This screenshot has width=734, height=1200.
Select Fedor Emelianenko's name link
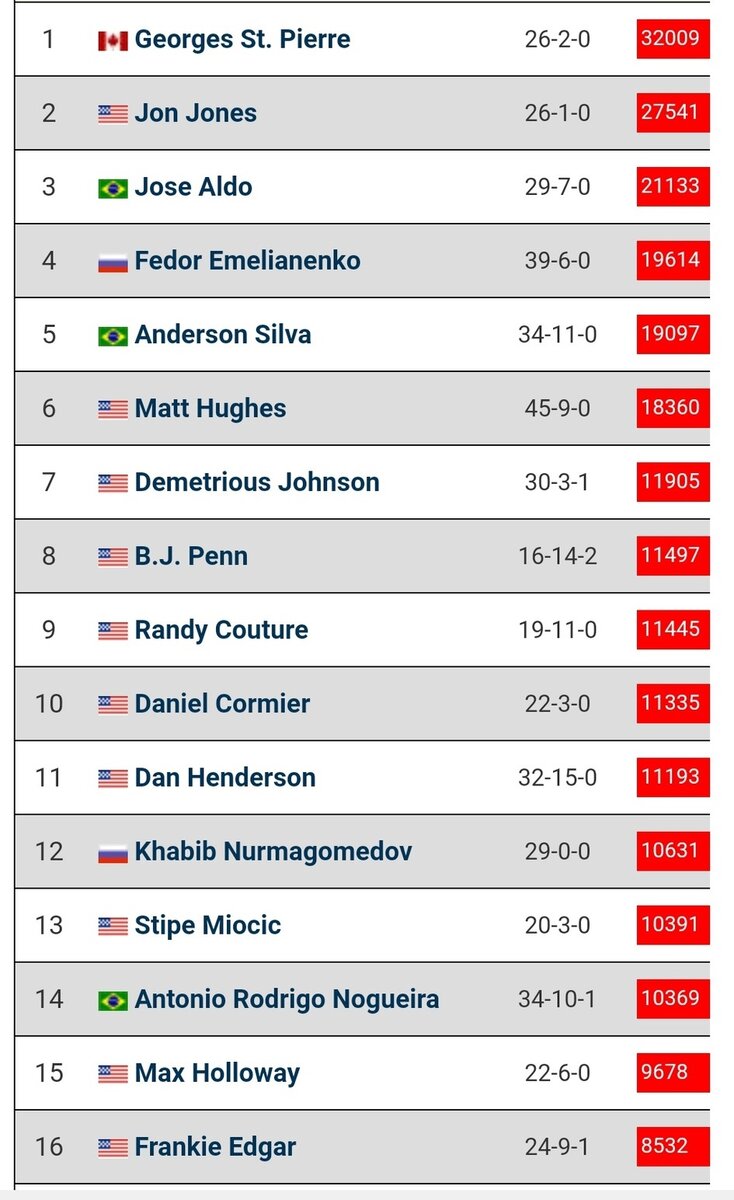point(248,261)
